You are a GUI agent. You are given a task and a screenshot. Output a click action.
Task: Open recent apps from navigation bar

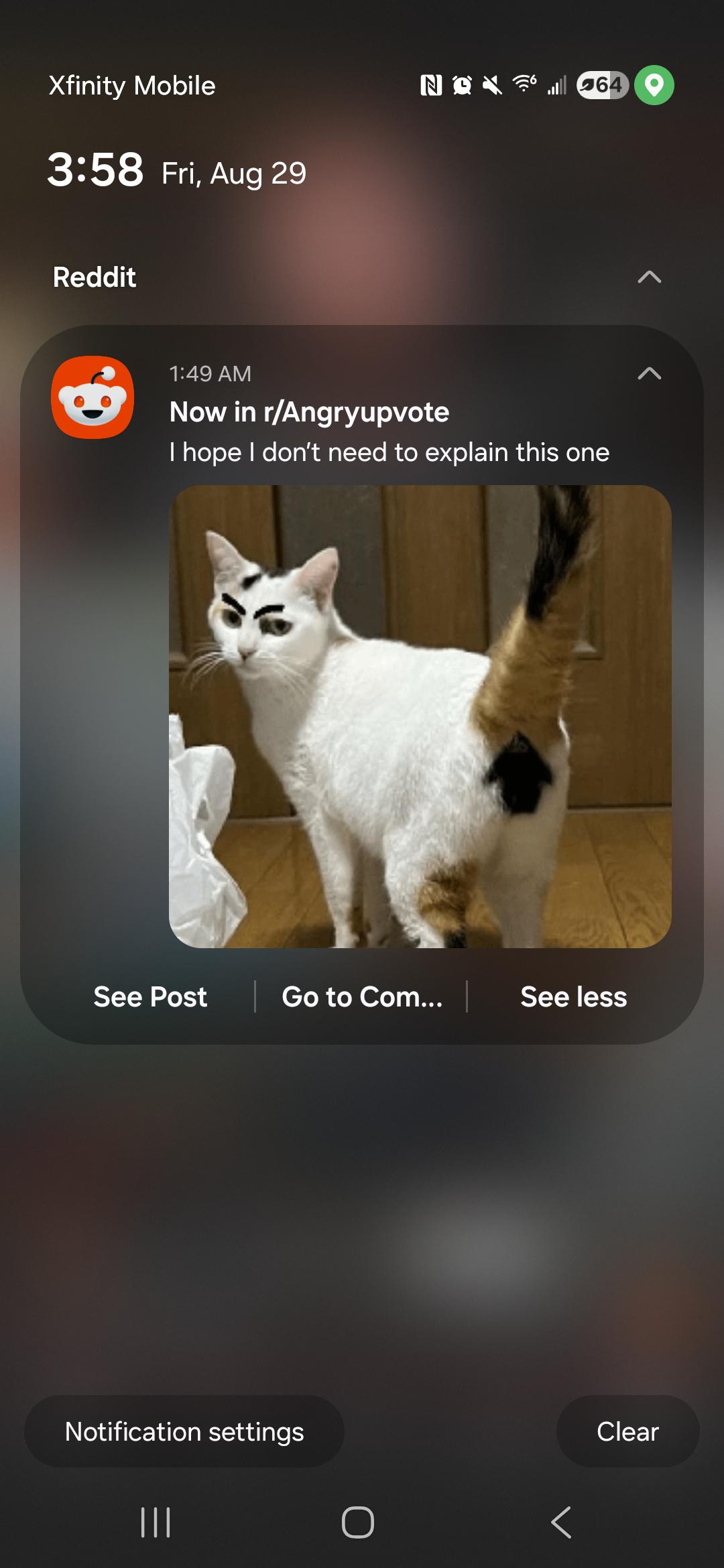tap(156, 1522)
